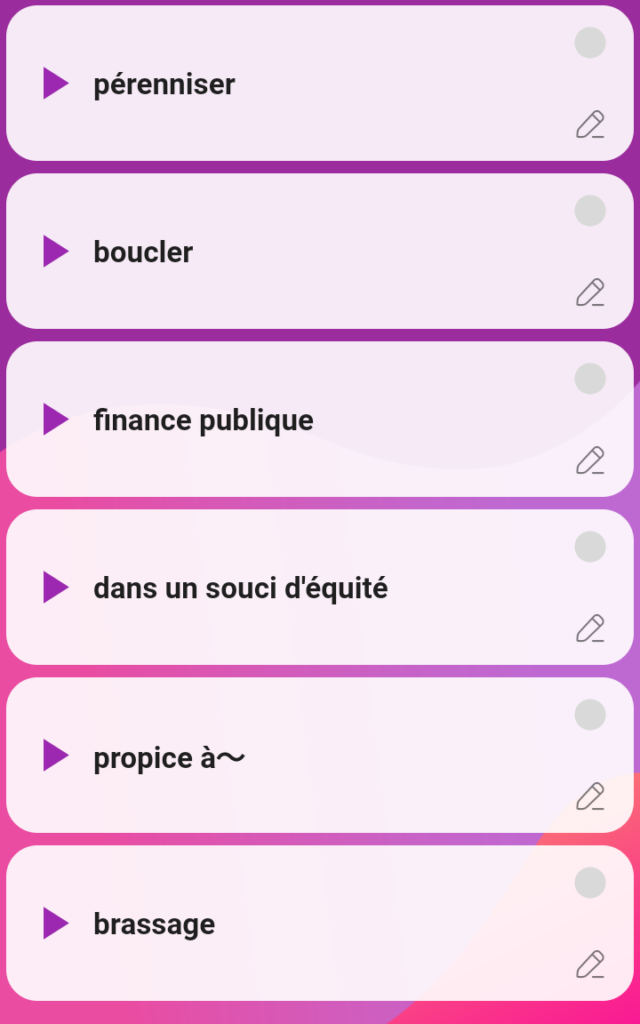This screenshot has width=640, height=1024.
Task: Edit finance publique with the pencil
Action: 590,460
